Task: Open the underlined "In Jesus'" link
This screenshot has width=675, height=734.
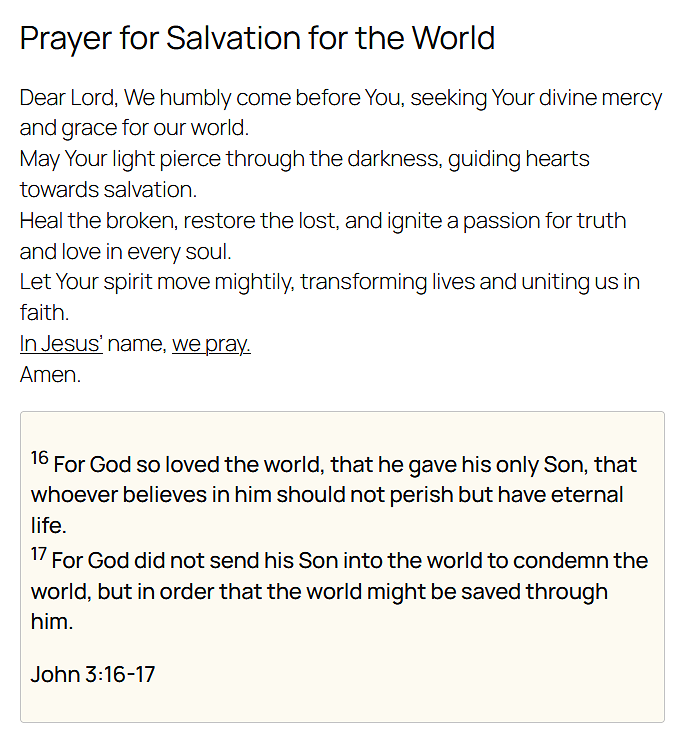Action: (x=61, y=344)
